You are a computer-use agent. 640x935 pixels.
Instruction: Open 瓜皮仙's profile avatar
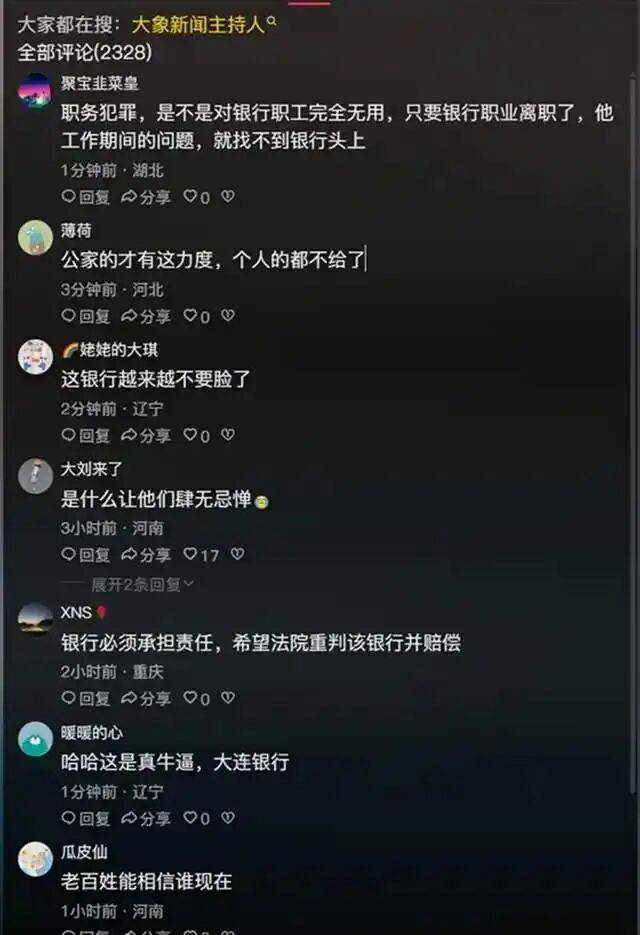click(x=35, y=860)
